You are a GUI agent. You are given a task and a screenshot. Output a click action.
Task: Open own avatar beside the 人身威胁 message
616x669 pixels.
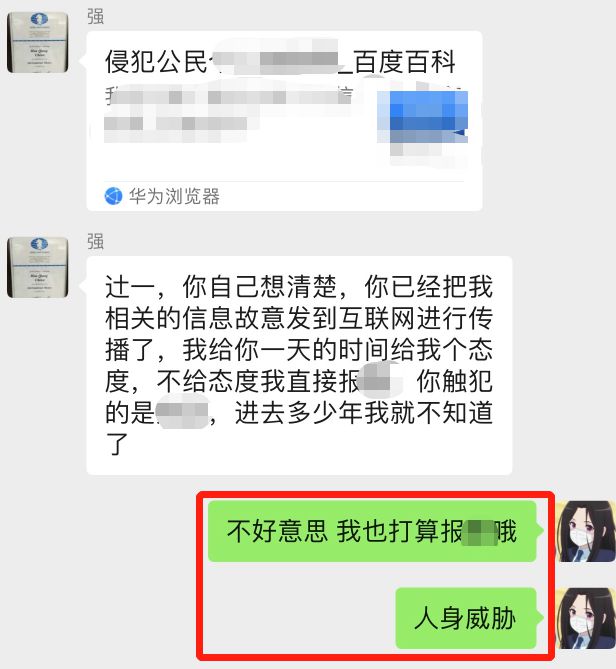[586, 618]
